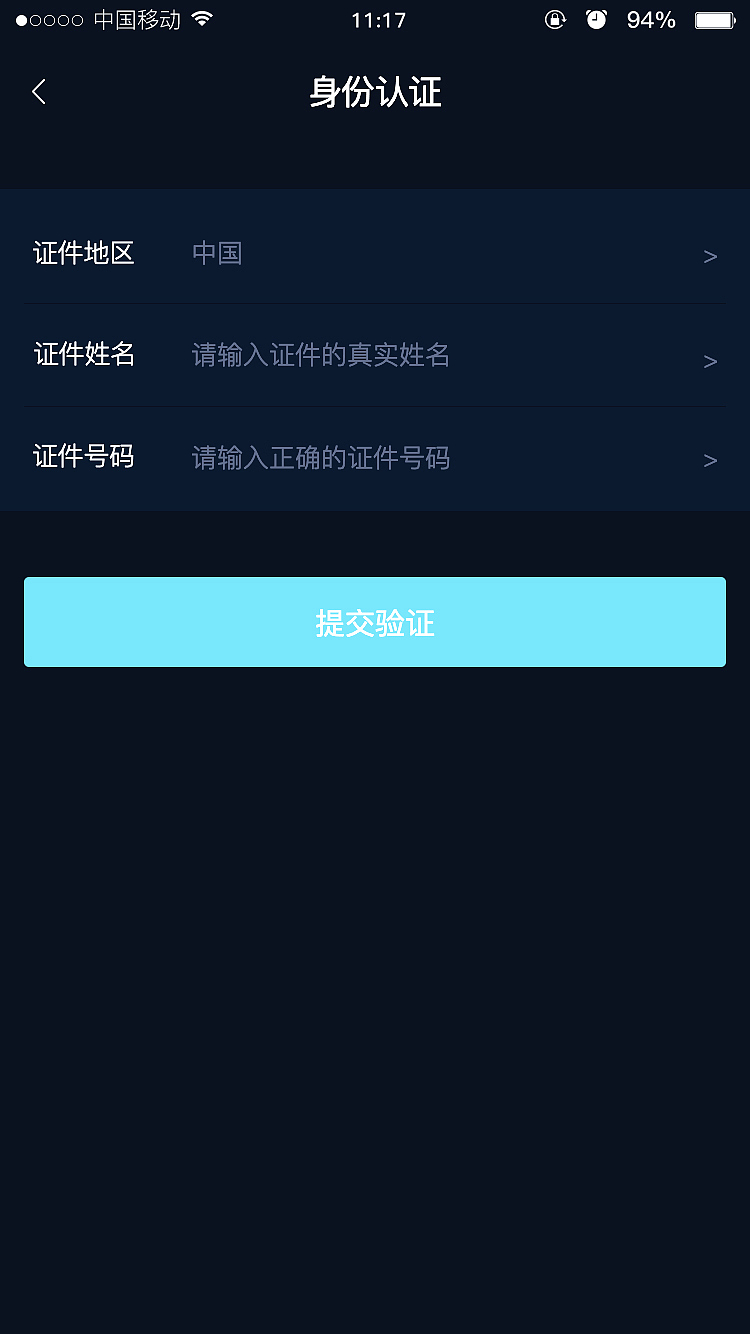The width and height of the screenshot is (750, 1334).
Task: Expand the 证件姓名 row chevron
Action: pos(710,360)
